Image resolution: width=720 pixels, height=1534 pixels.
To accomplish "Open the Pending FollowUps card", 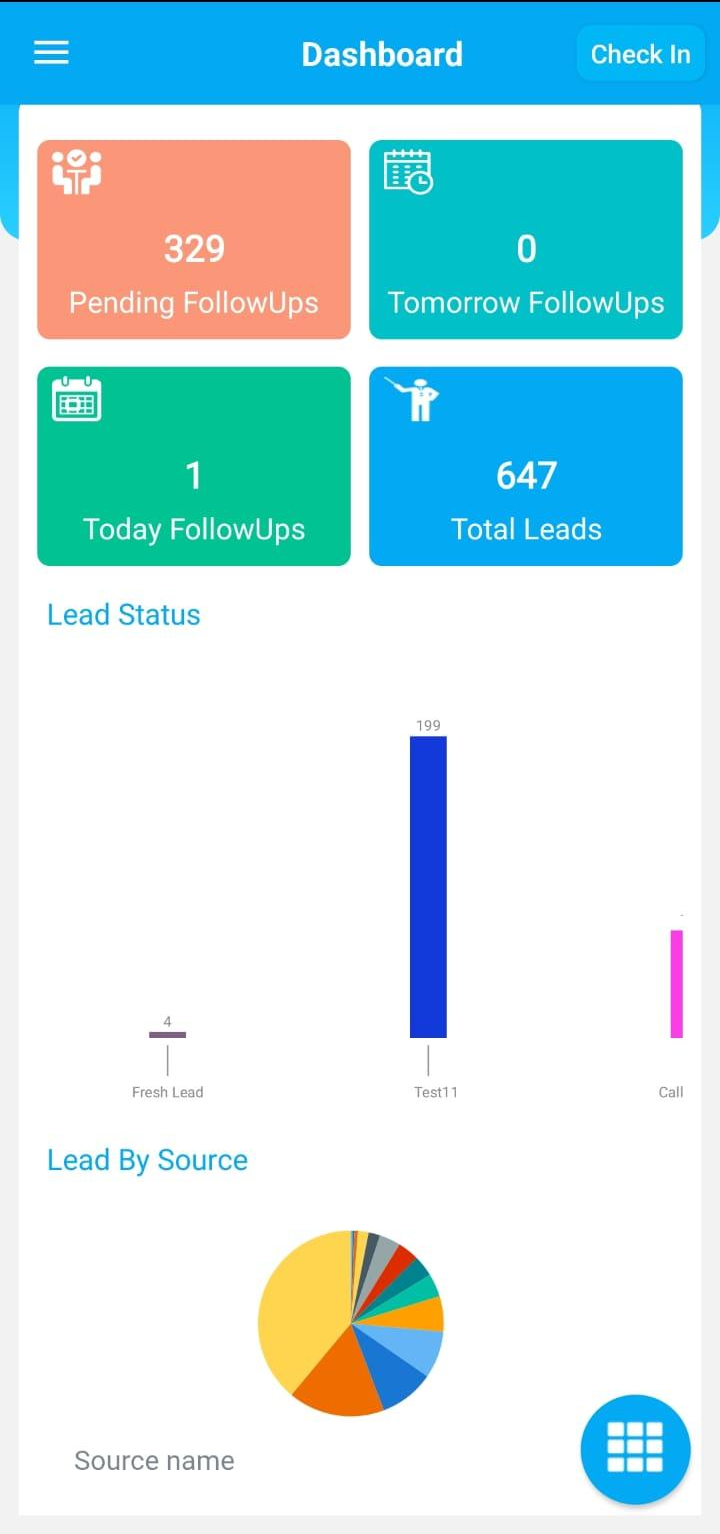I will 193,238.
